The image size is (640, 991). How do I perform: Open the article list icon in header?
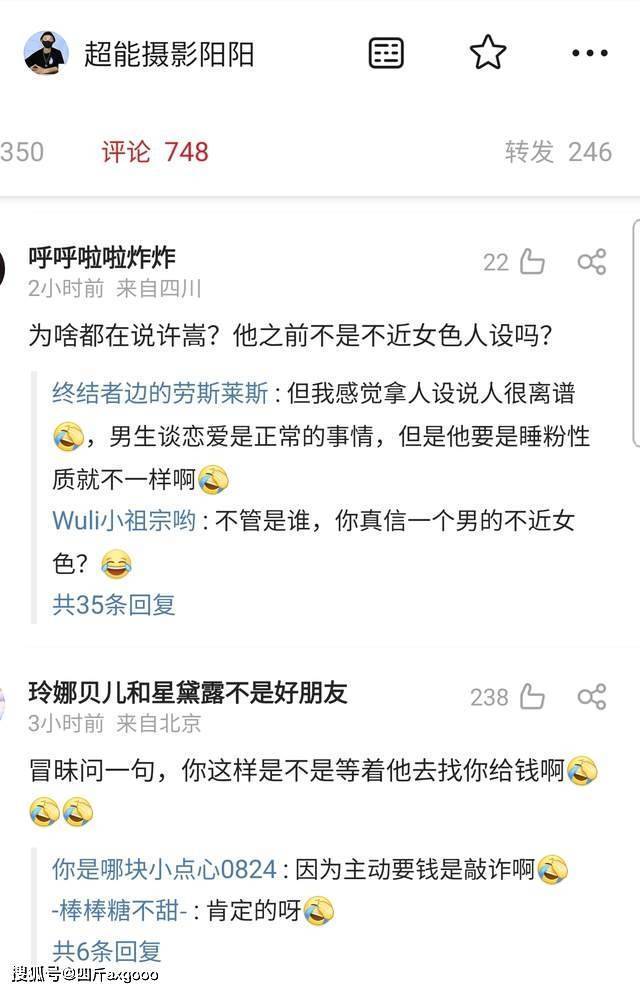pos(386,53)
